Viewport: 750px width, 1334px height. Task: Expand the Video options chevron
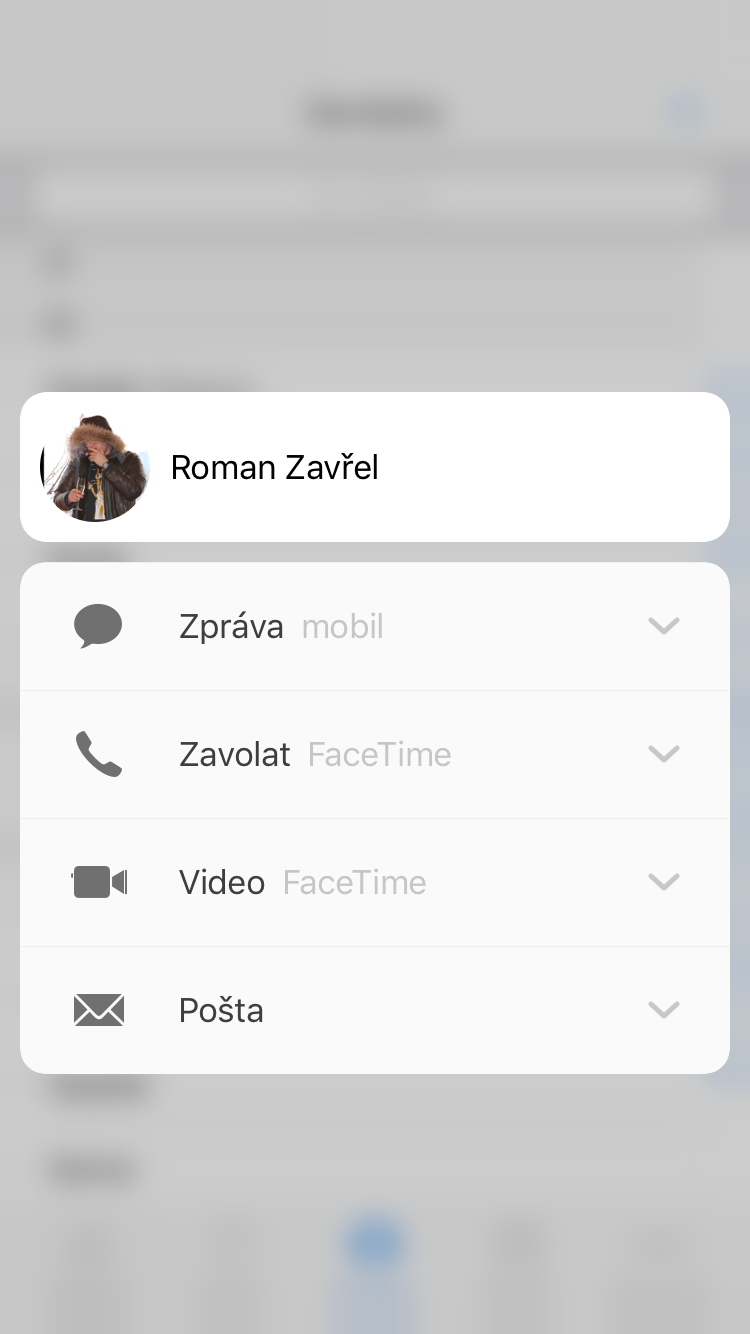click(x=664, y=882)
